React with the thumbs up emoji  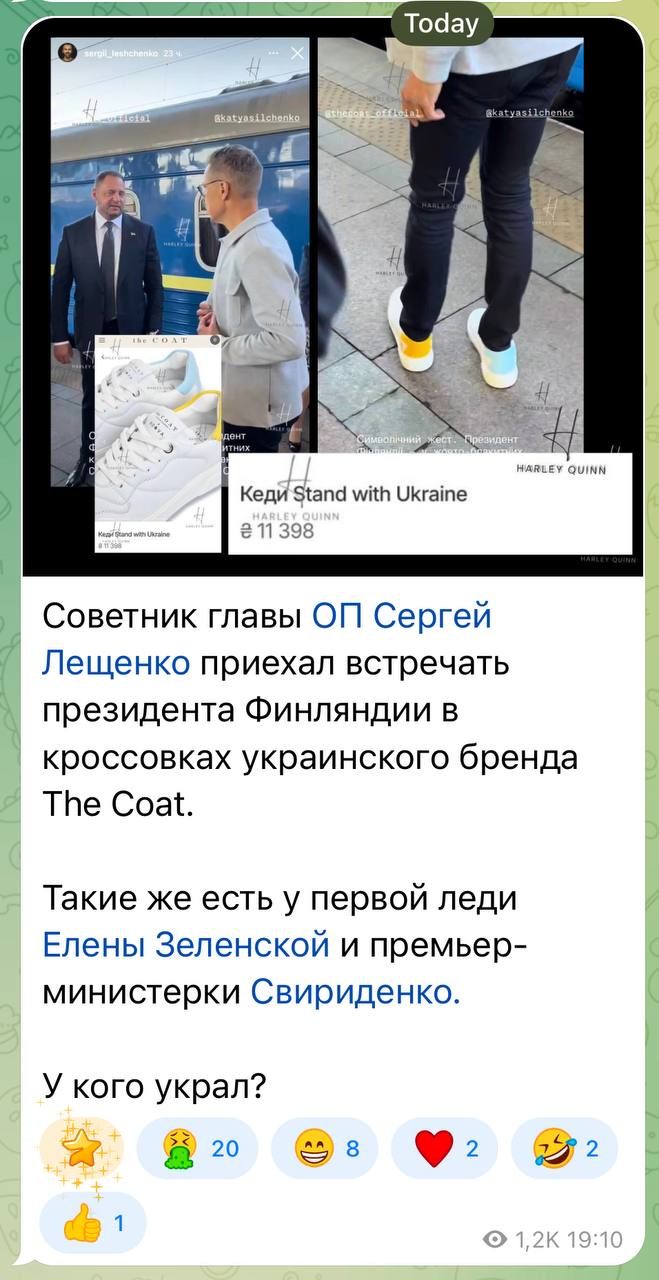click(x=92, y=1221)
